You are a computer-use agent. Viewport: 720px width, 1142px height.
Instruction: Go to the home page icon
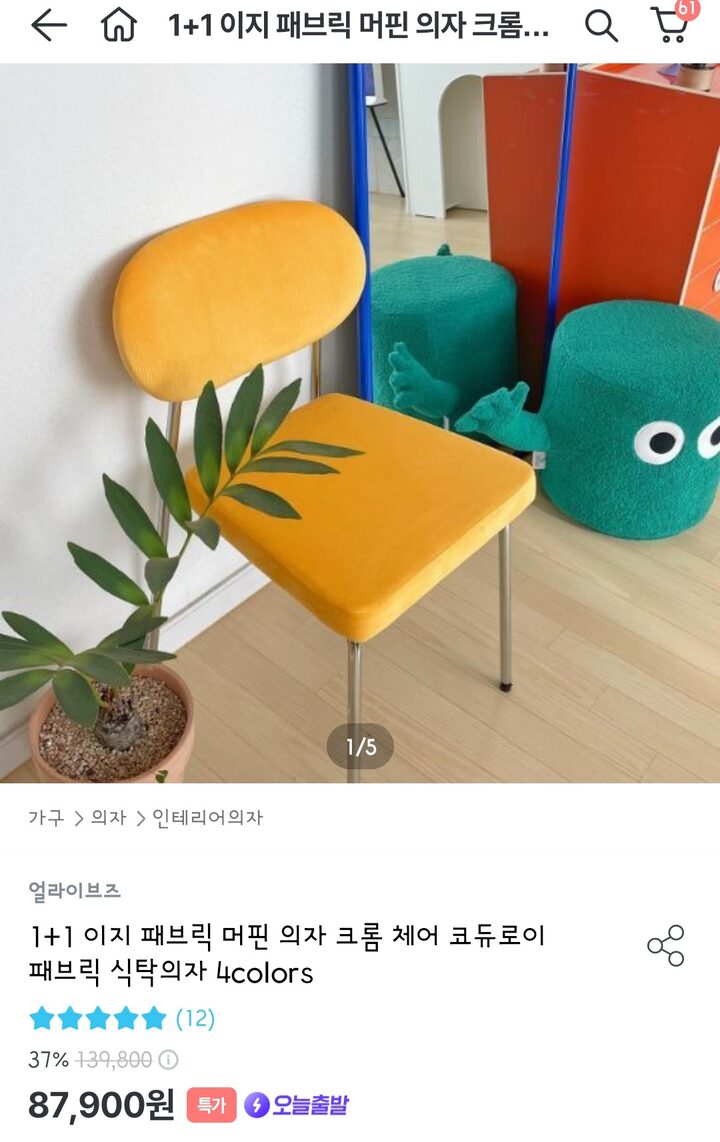[x=118, y=26]
